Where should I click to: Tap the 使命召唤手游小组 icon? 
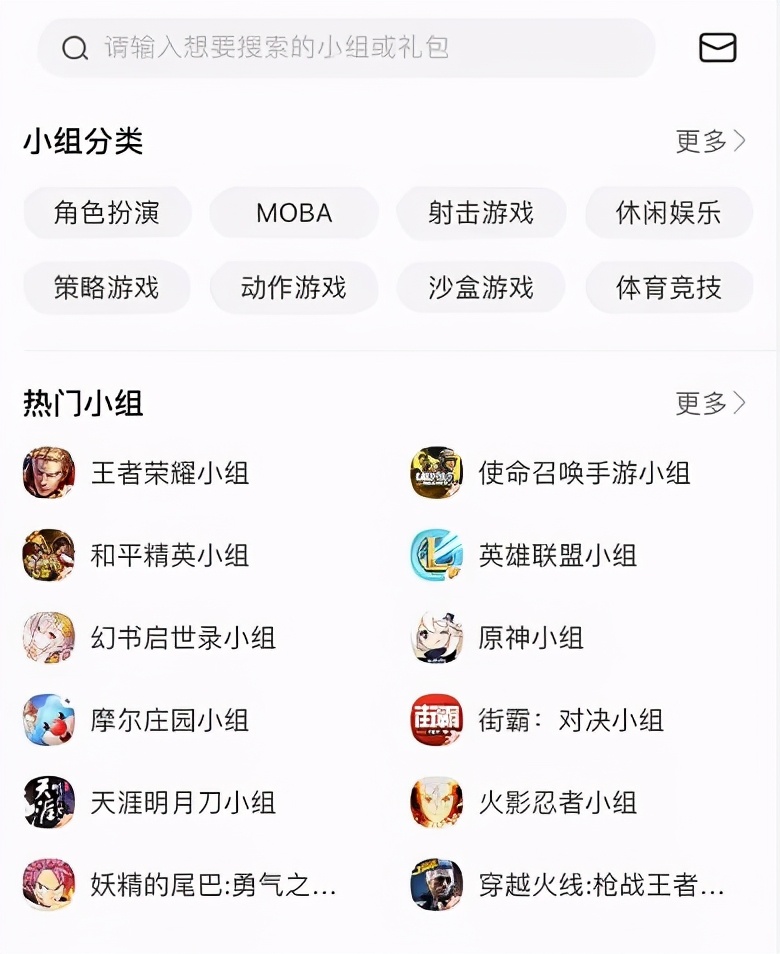point(435,474)
